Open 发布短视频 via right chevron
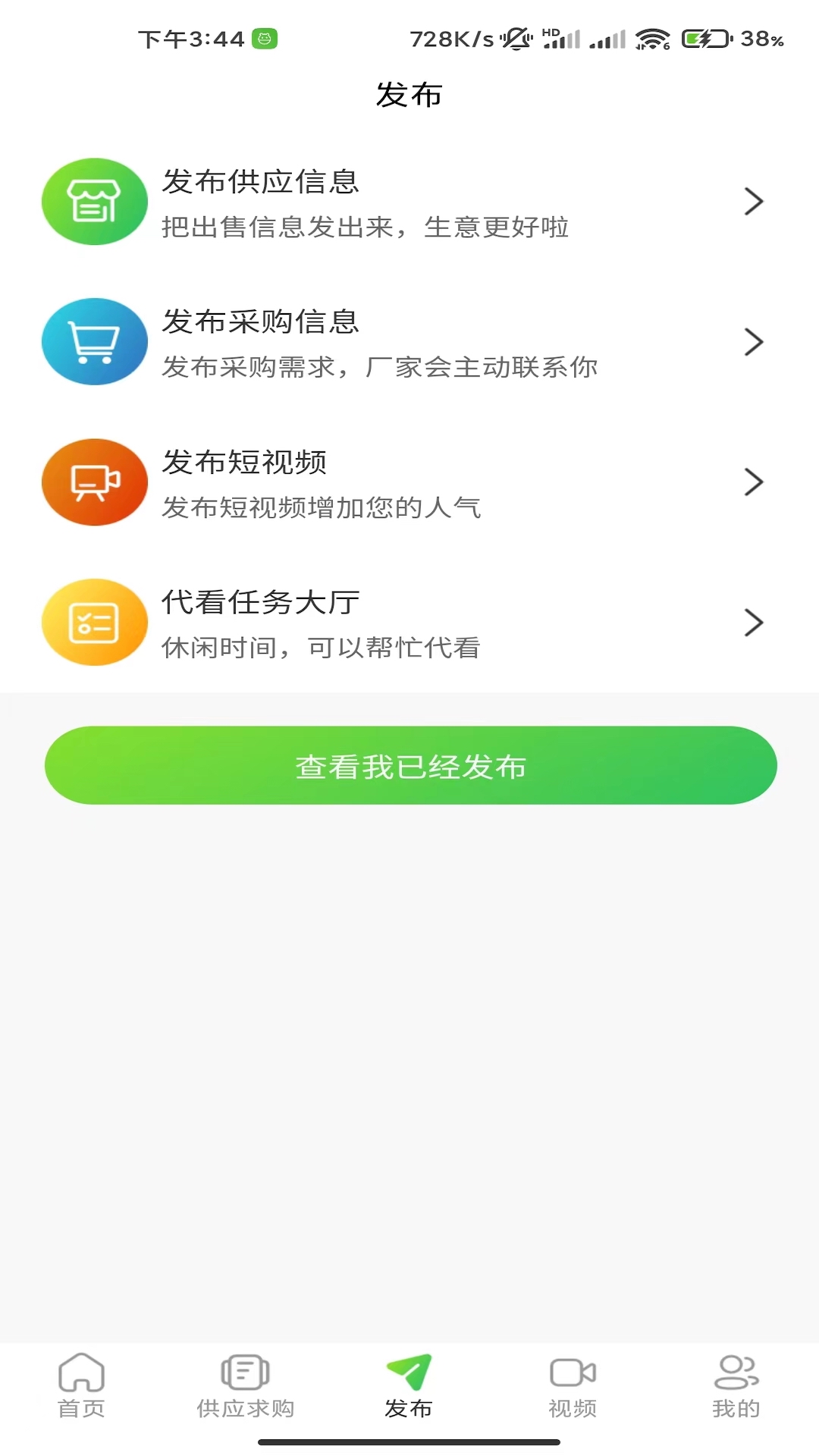Image resolution: width=819 pixels, height=1456 pixels. pos(755,482)
